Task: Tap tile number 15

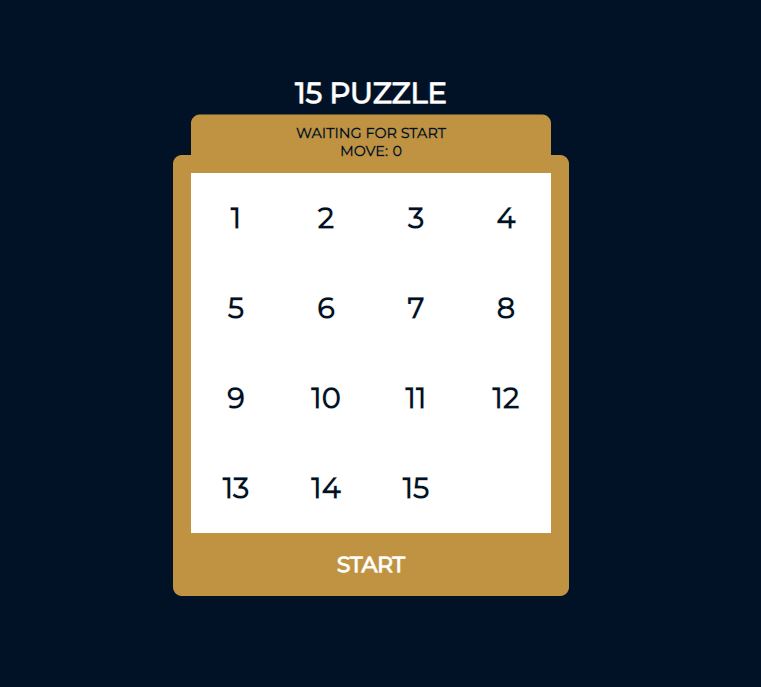Action: coord(416,488)
